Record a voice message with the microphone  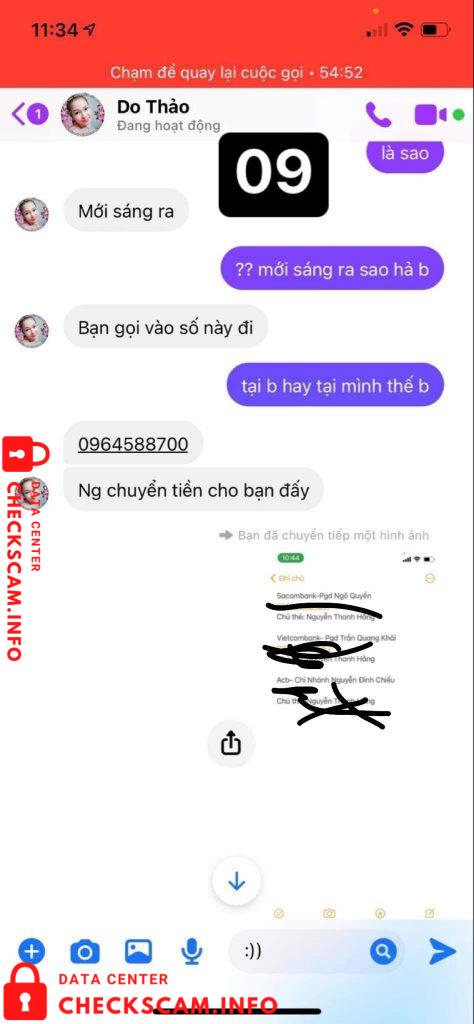coord(191,952)
